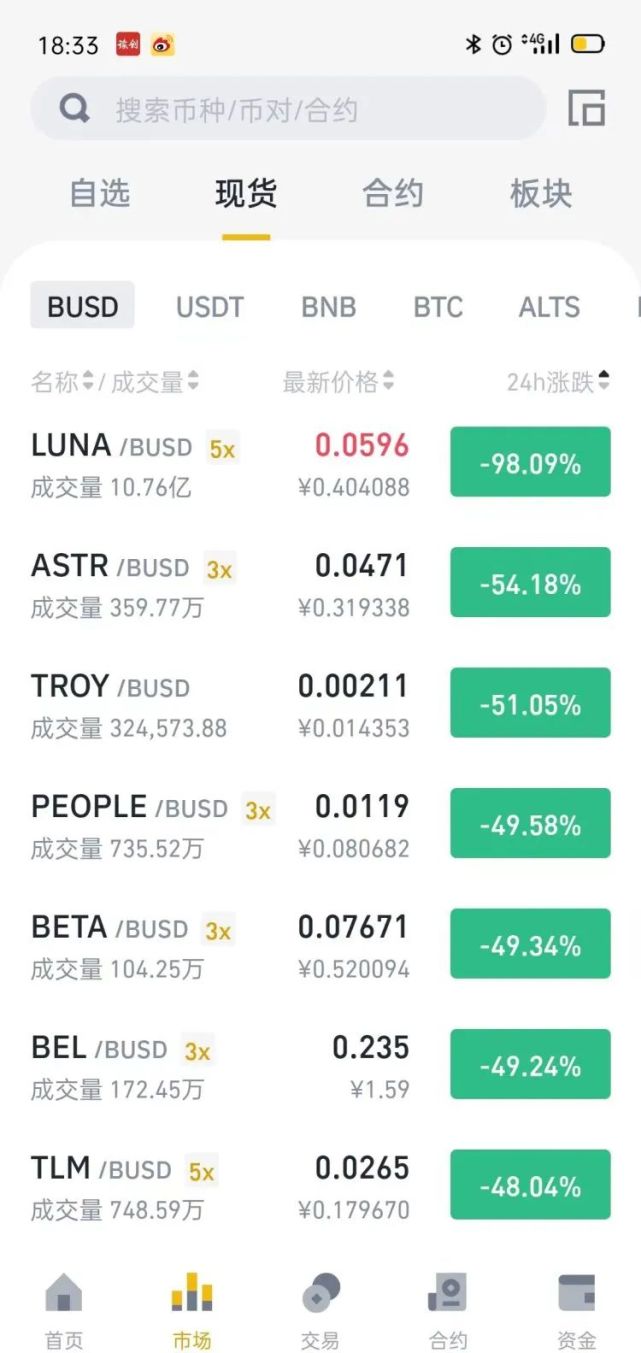Sort the list by 最新价格
This screenshot has width=641, height=1353.
click(x=338, y=381)
